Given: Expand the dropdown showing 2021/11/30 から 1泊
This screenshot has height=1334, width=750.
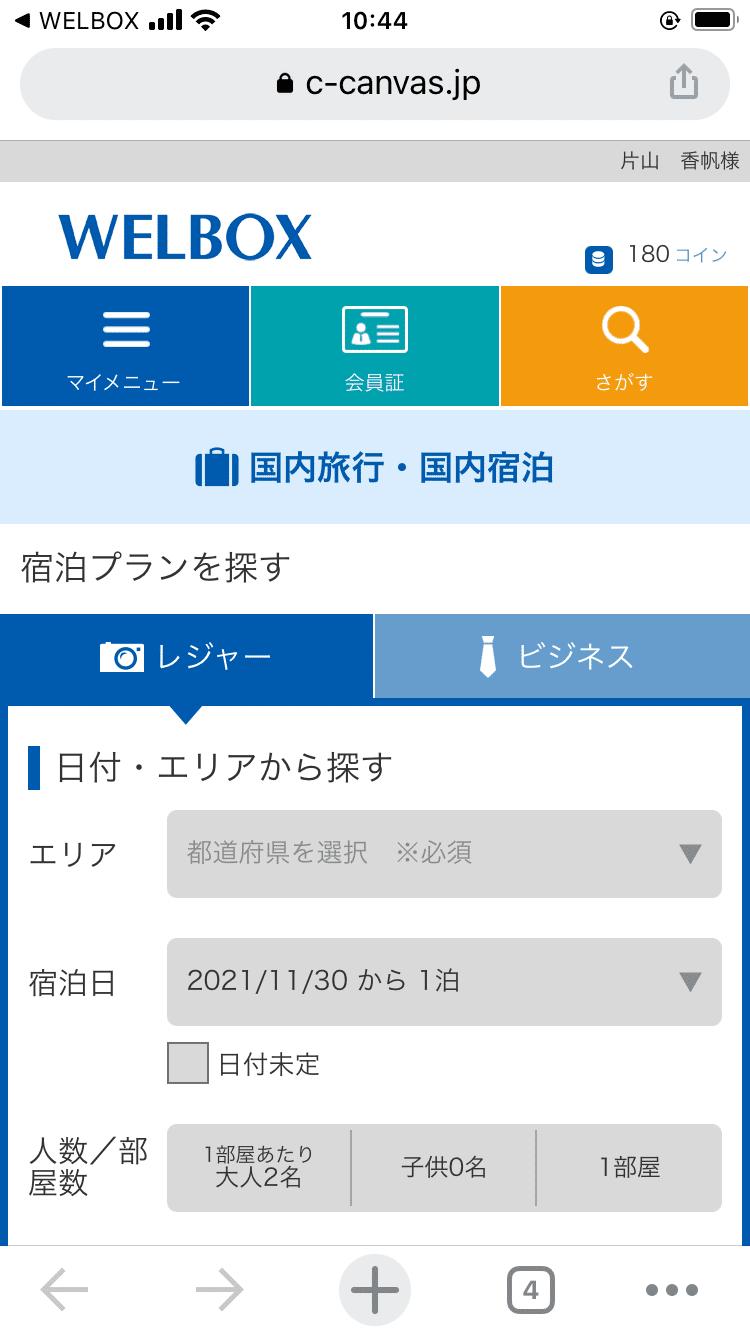Looking at the screenshot, I should click(x=444, y=982).
